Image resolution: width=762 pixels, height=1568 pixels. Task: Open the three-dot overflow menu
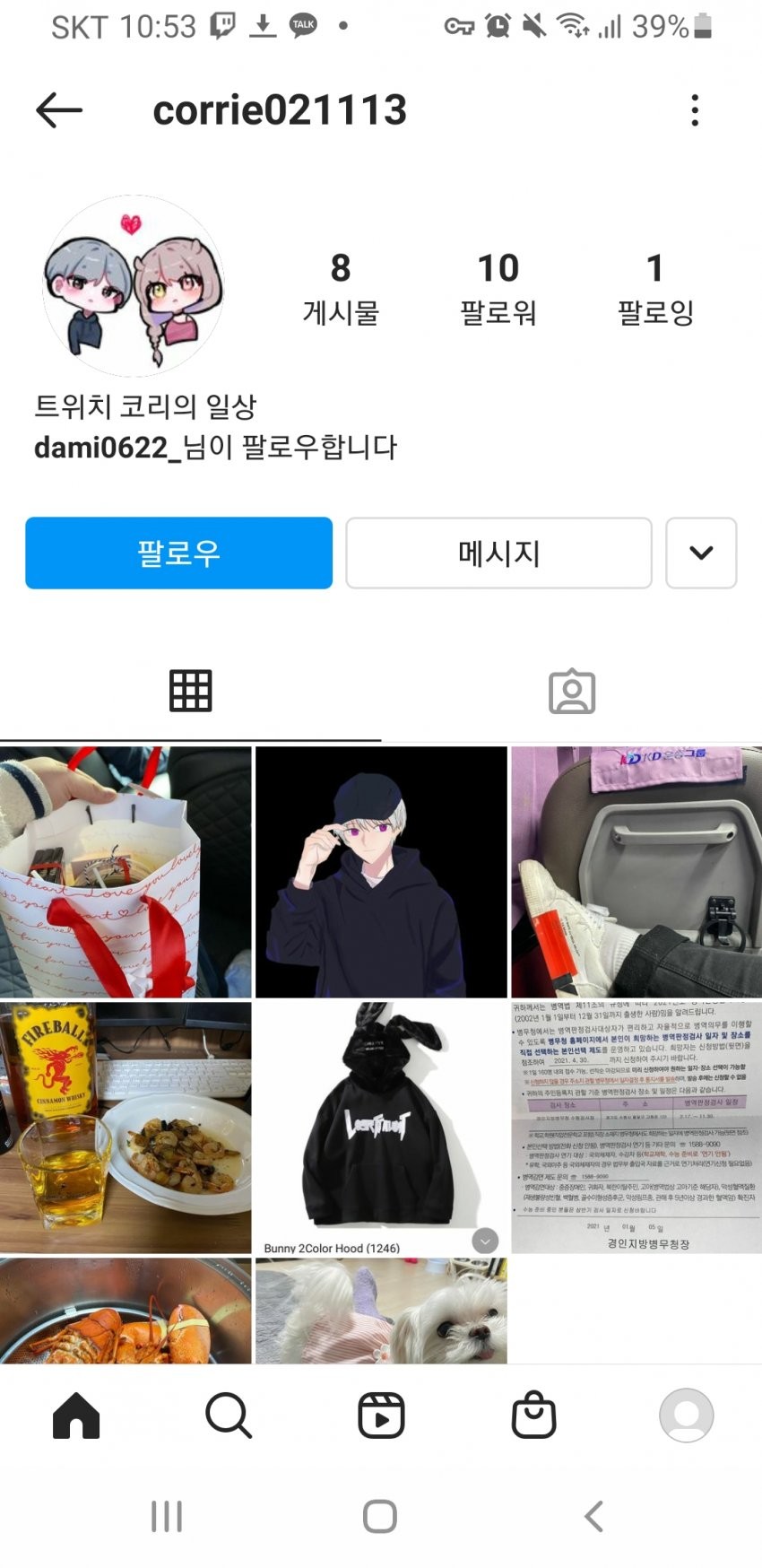pos(695,110)
